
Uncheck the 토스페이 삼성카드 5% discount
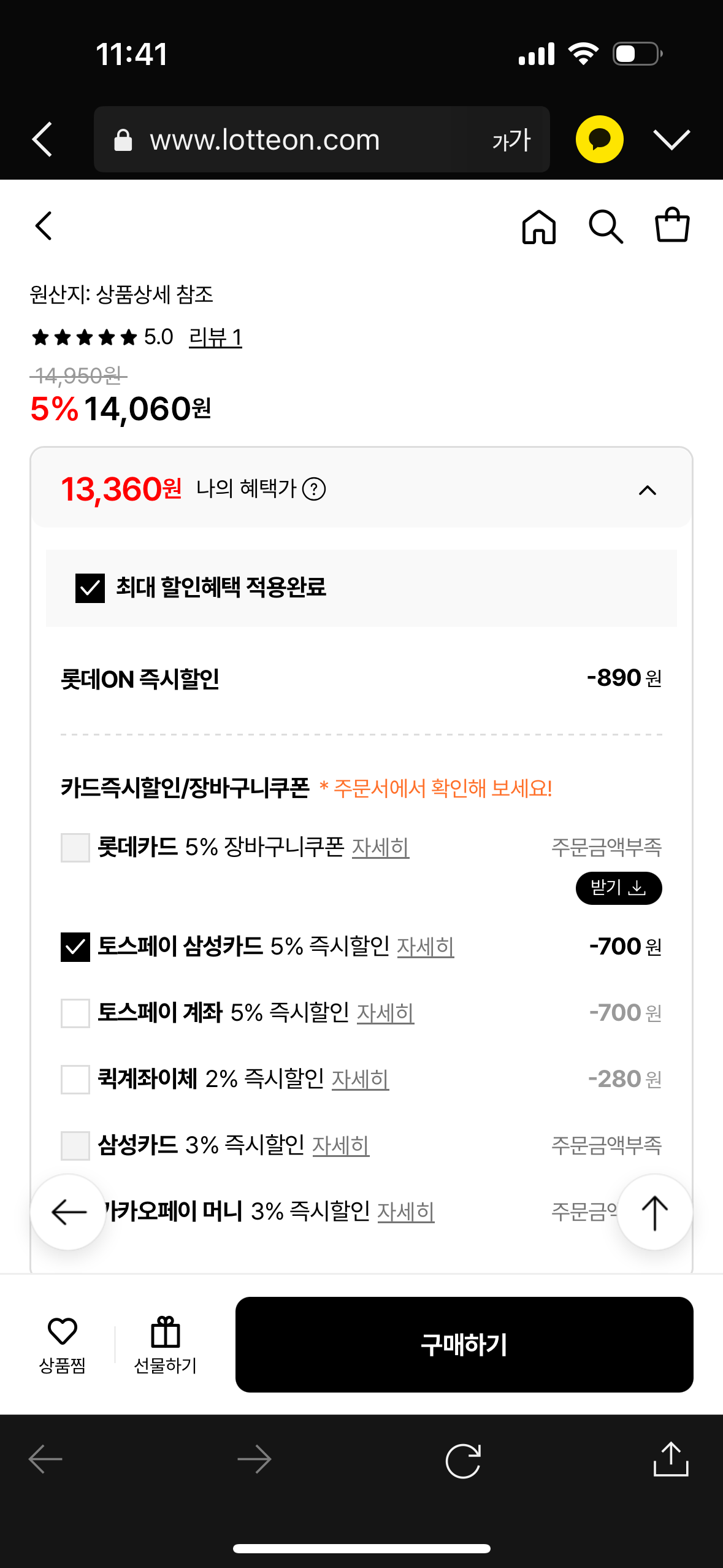point(75,947)
